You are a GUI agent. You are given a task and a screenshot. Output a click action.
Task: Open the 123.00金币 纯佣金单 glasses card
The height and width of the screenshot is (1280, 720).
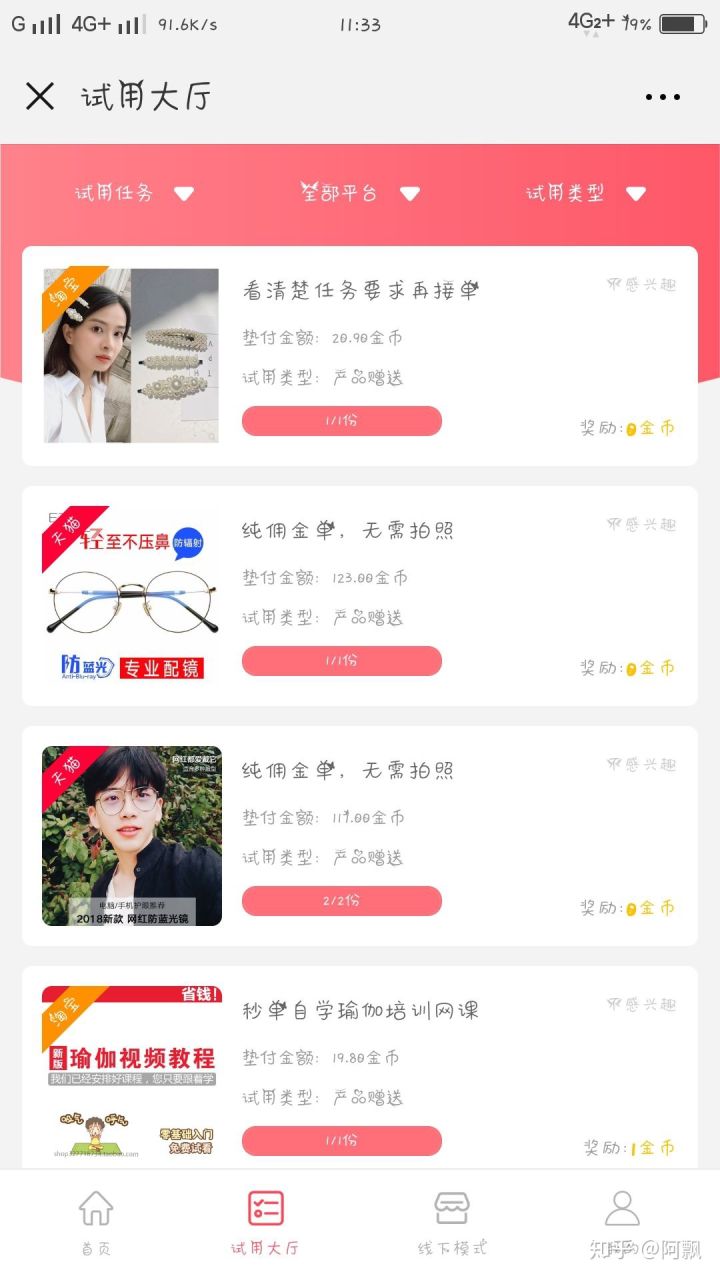(x=348, y=531)
